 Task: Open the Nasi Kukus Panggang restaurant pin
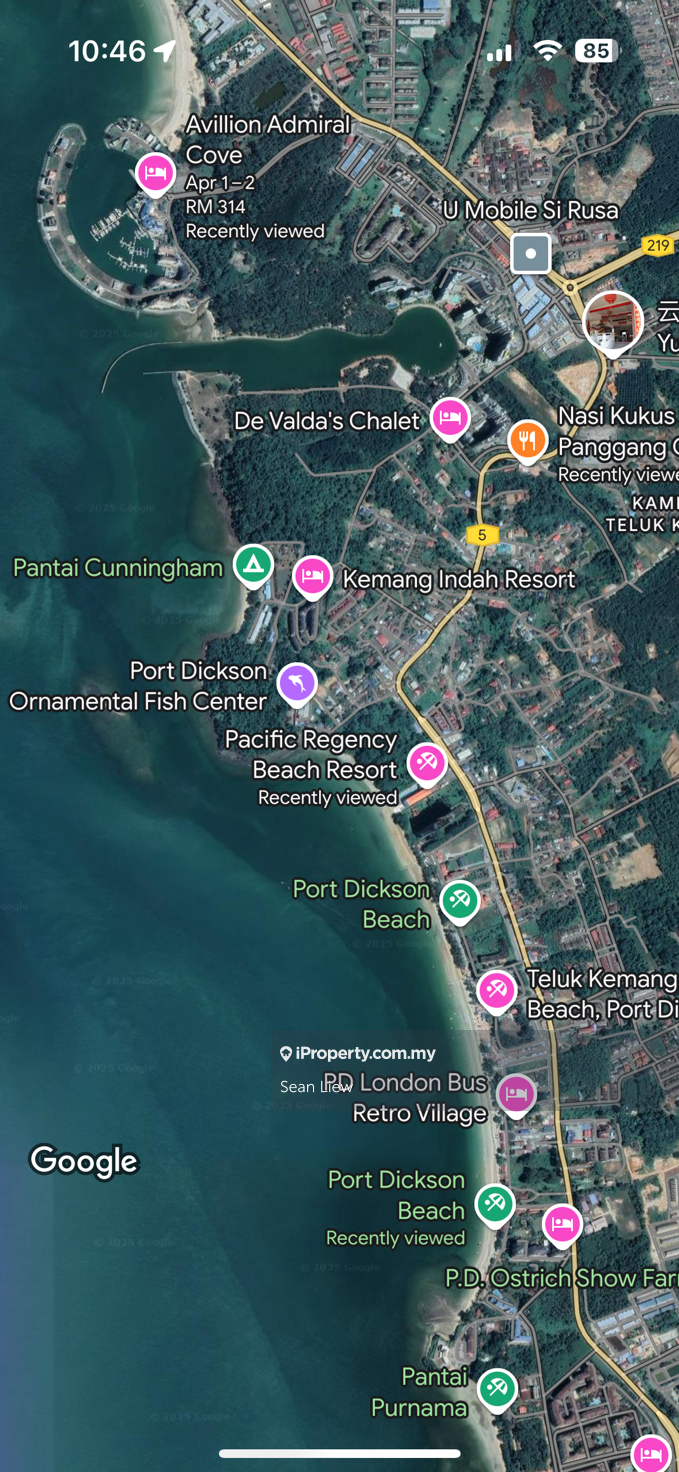click(527, 440)
